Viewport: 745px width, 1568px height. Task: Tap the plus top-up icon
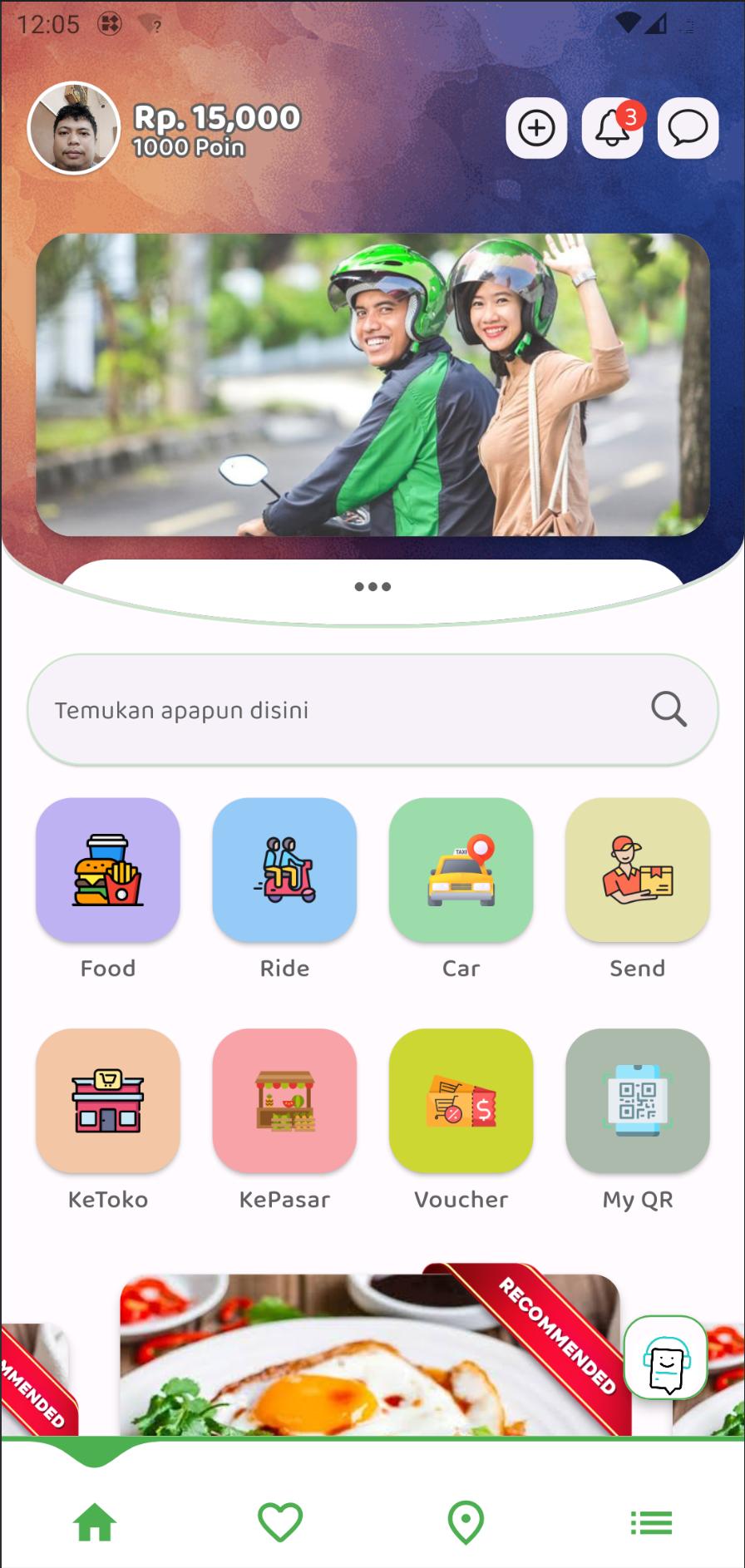[x=536, y=128]
